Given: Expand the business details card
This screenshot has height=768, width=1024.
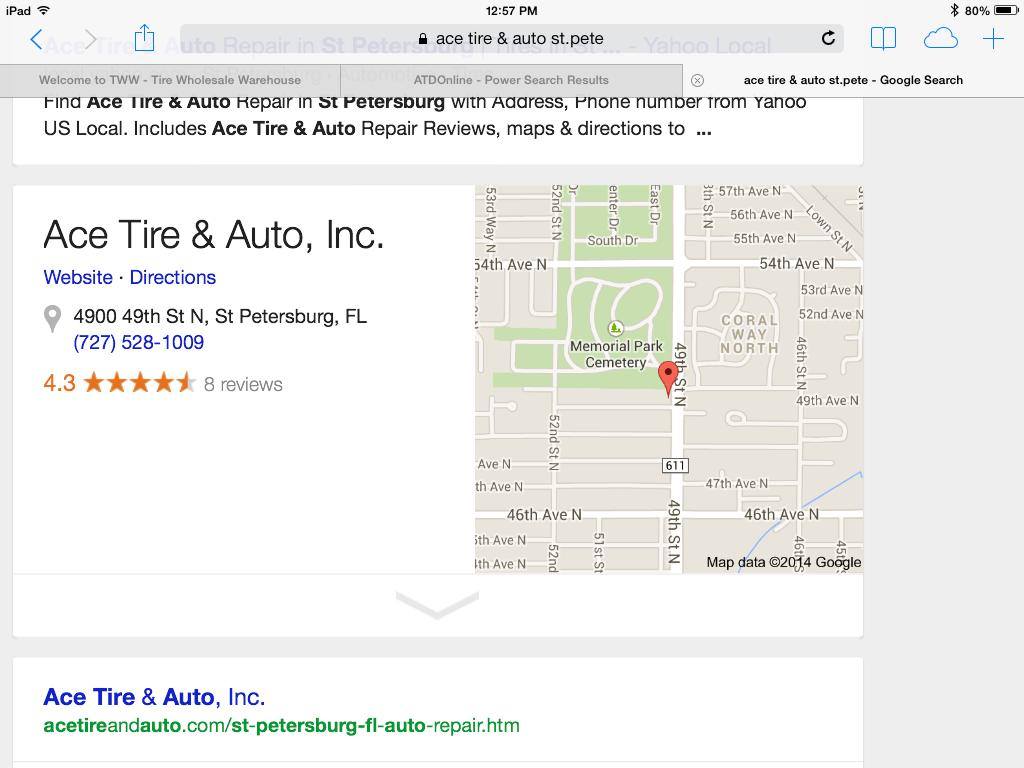Looking at the screenshot, I should pos(437,604).
